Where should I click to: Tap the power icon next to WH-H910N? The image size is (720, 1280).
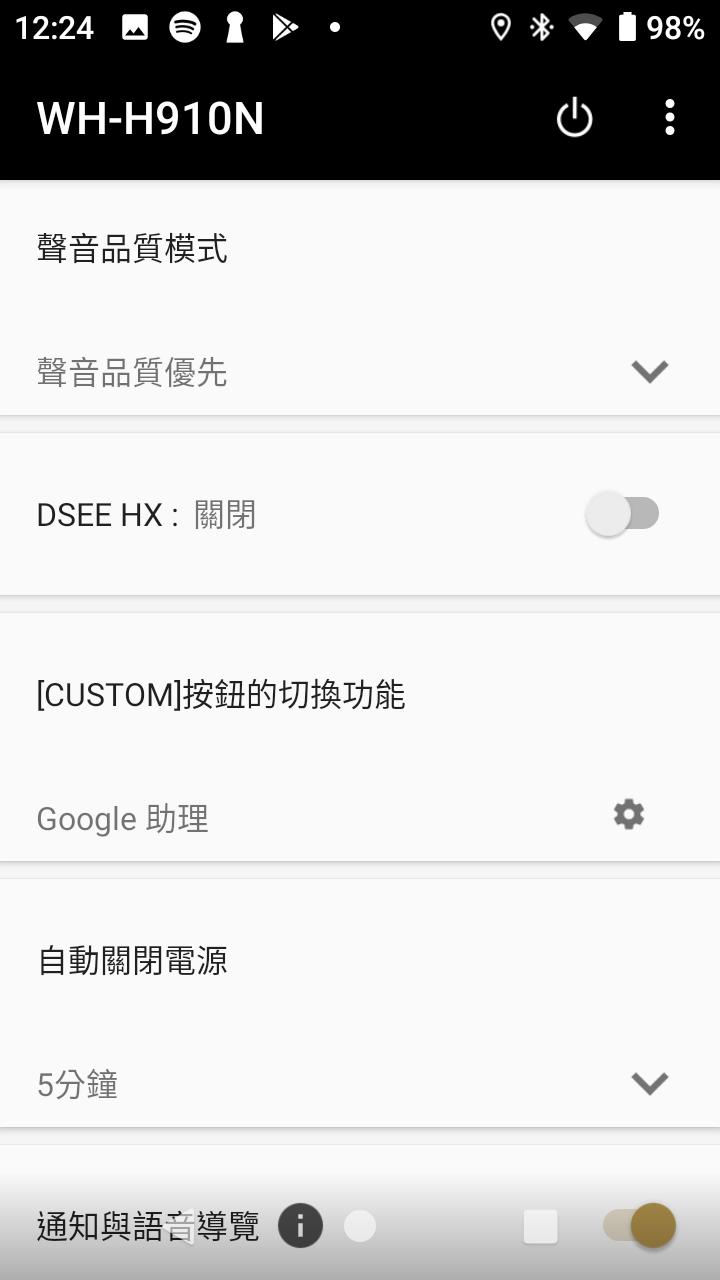coord(573,117)
